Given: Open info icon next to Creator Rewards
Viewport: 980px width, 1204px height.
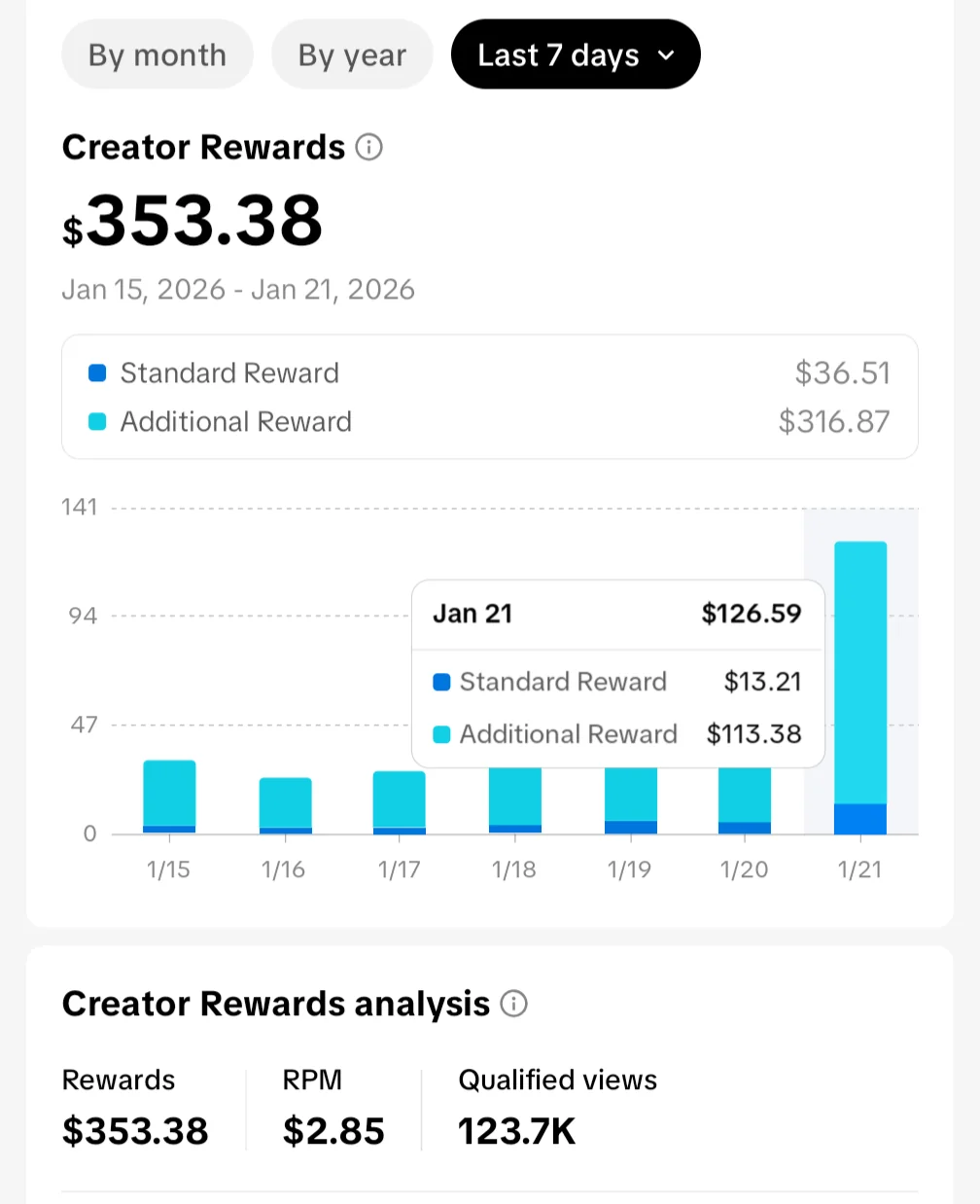Looking at the screenshot, I should tap(369, 148).
